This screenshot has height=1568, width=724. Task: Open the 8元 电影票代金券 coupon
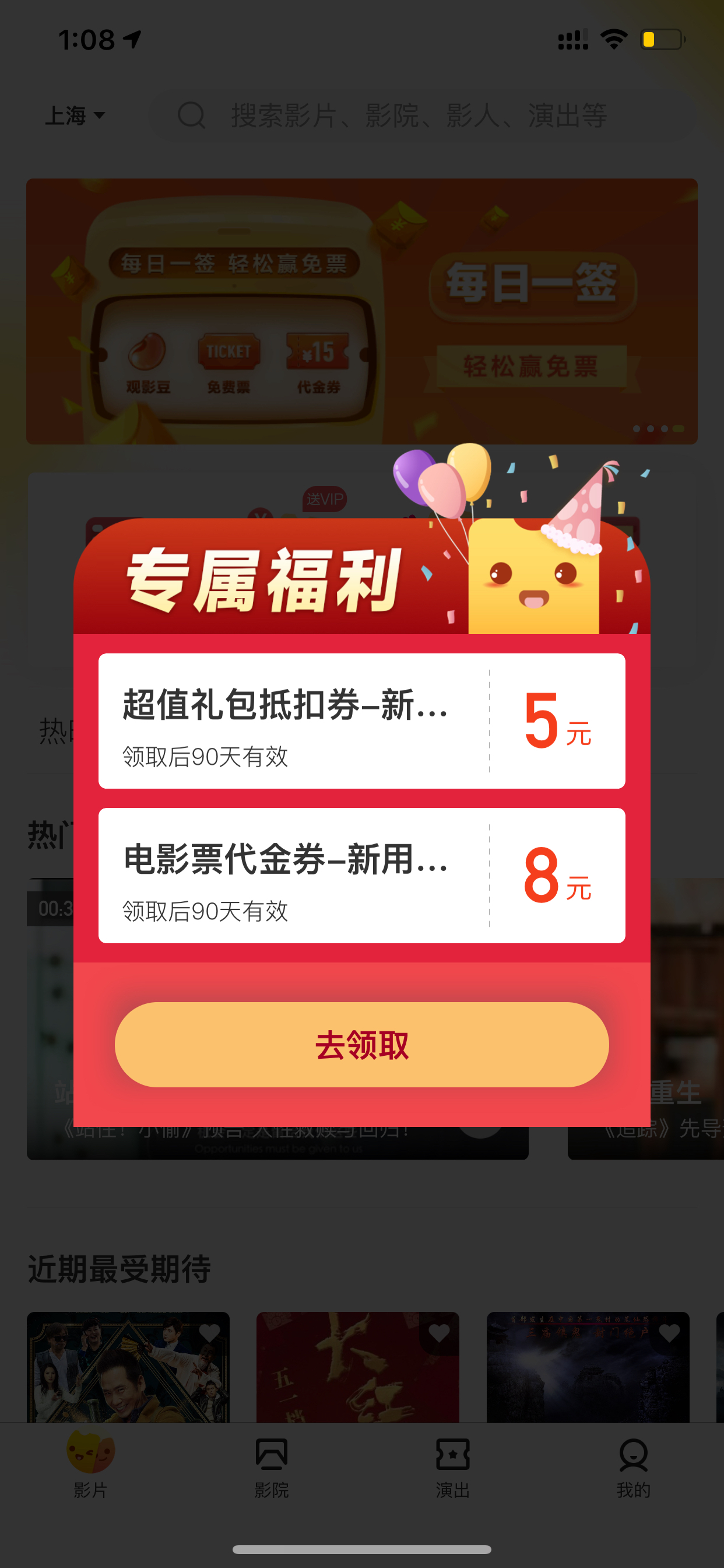click(x=361, y=876)
